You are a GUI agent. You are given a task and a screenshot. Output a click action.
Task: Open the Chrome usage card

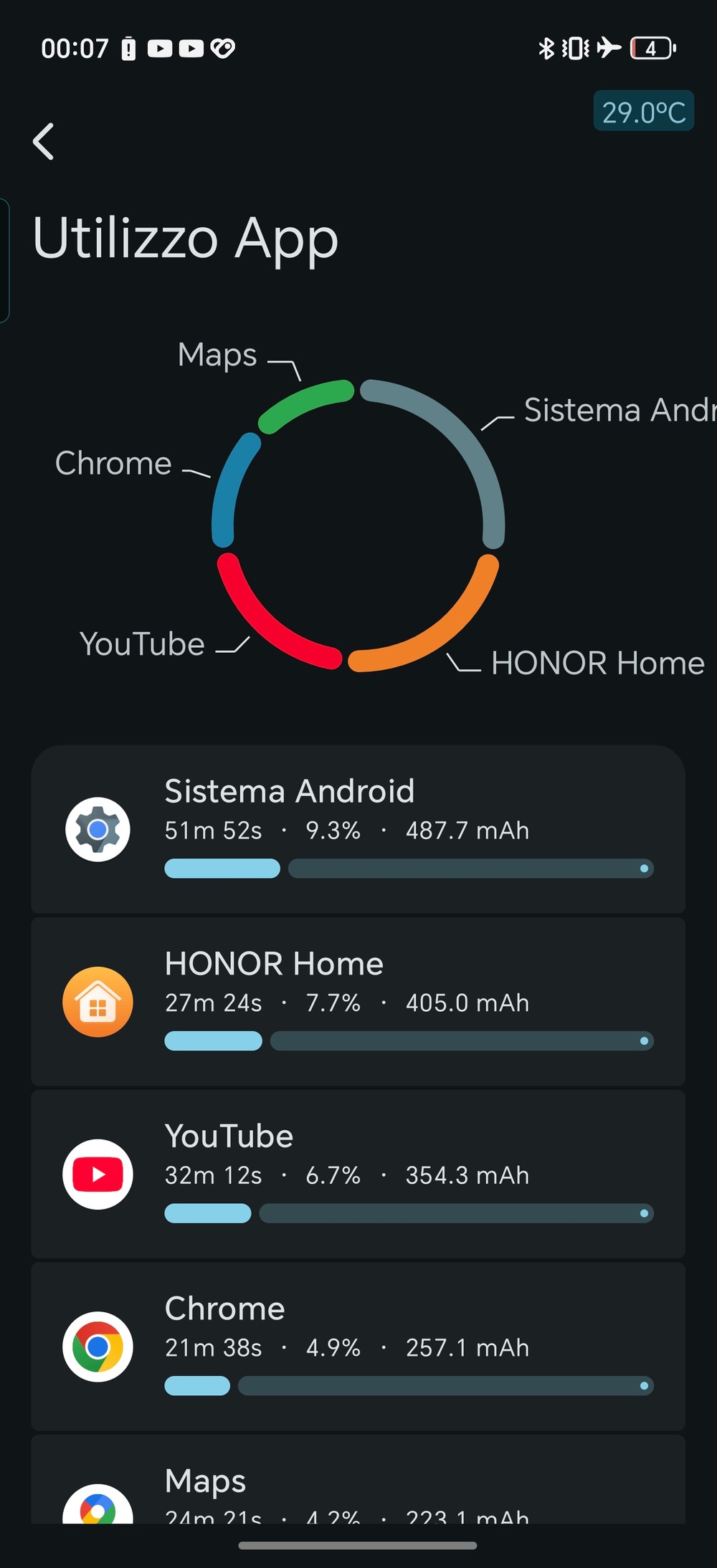point(358,1346)
